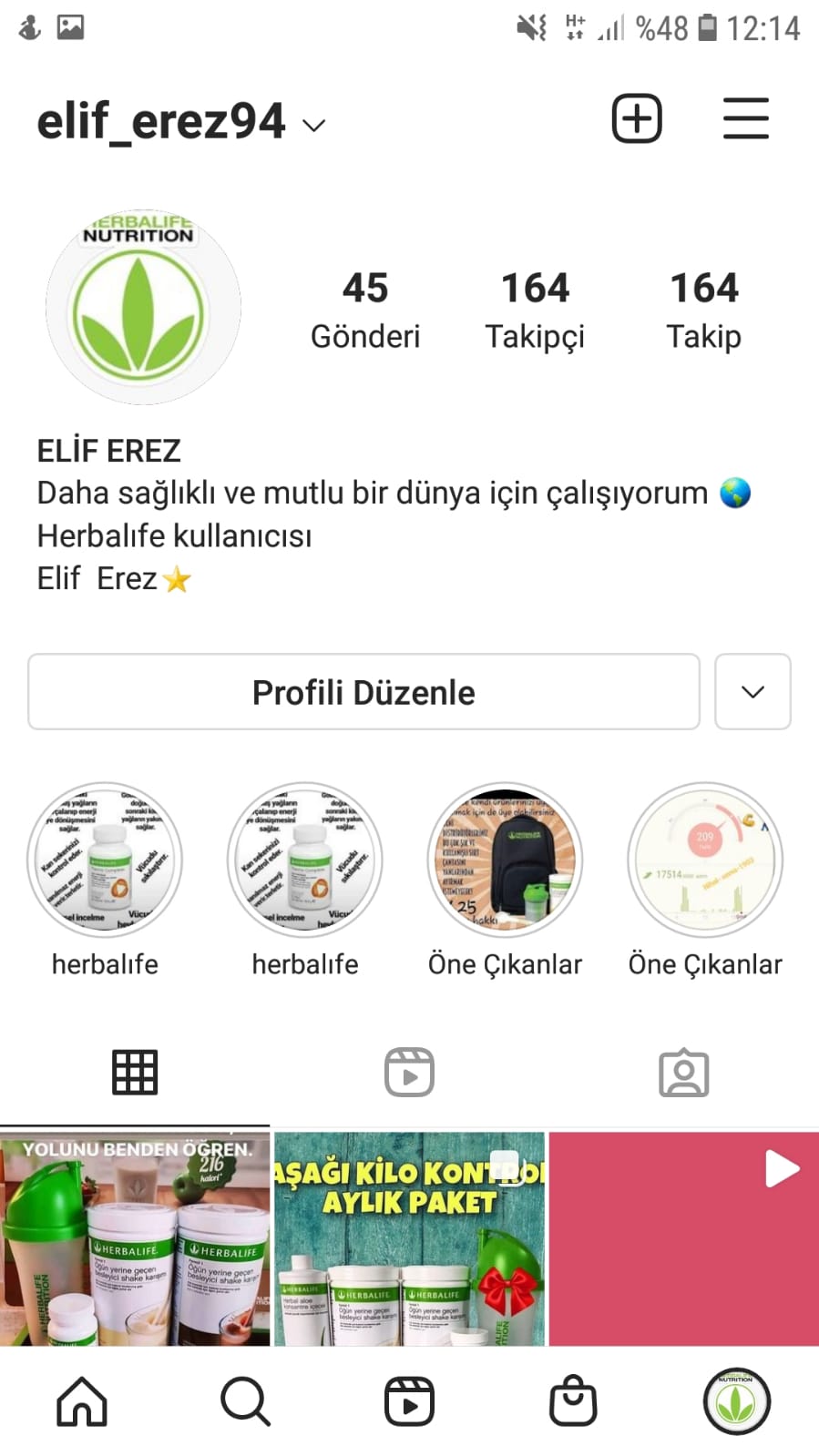This screenshot has height=1456, width=819.
Task: Create a new post with the plus icon
Action: pos(636,118)
